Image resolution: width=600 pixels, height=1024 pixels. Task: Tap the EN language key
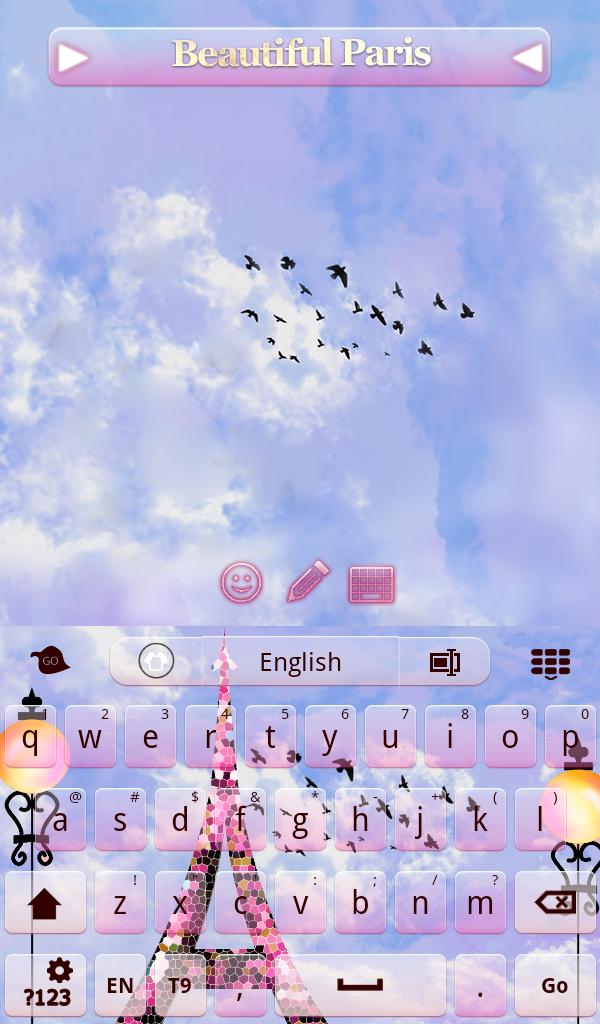(120, 985)
